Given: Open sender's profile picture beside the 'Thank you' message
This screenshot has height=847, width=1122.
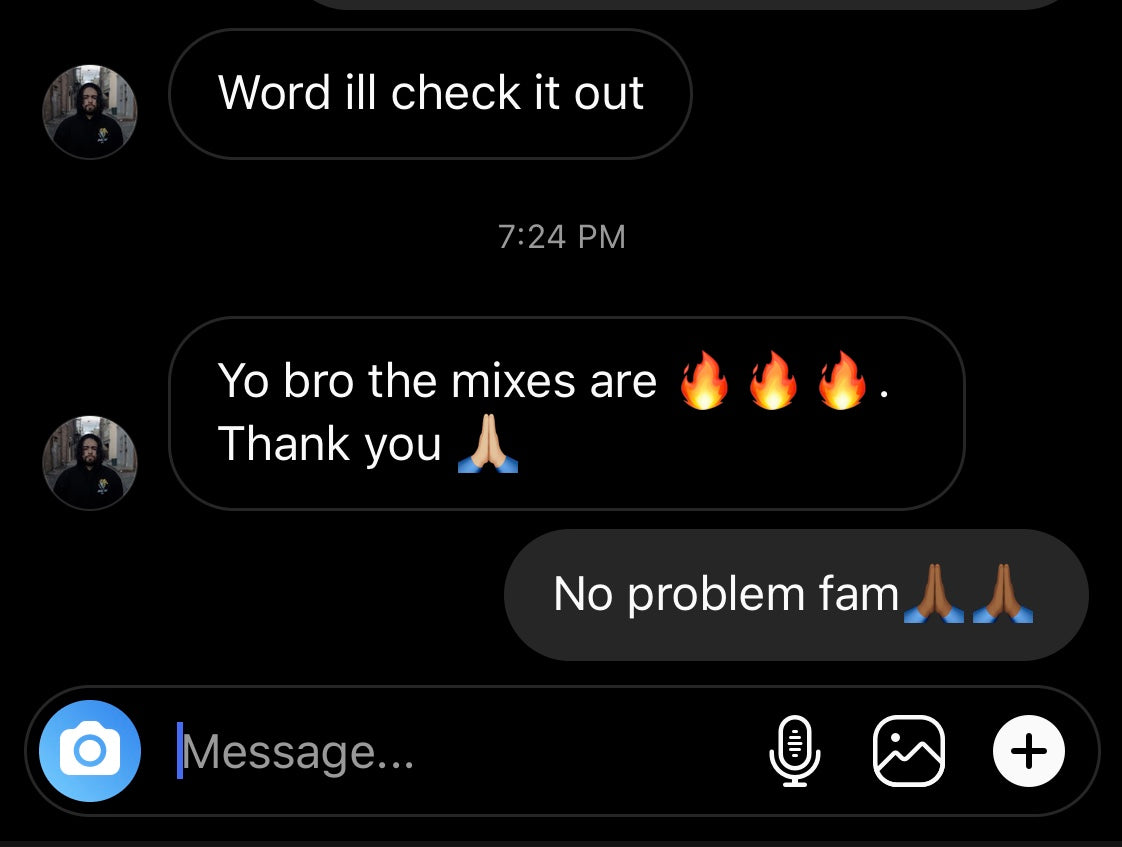Looking at the screenshot, I should click(90, 463).
